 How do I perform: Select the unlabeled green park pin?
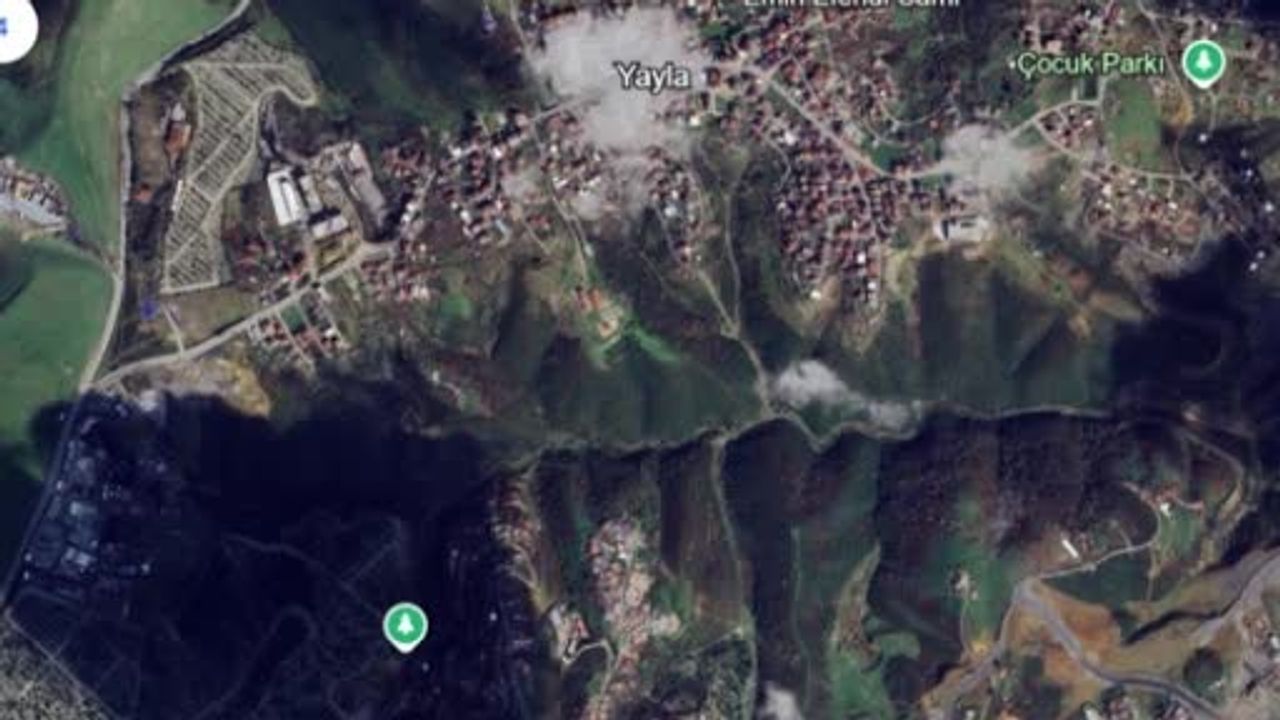(x=405, y=626)
